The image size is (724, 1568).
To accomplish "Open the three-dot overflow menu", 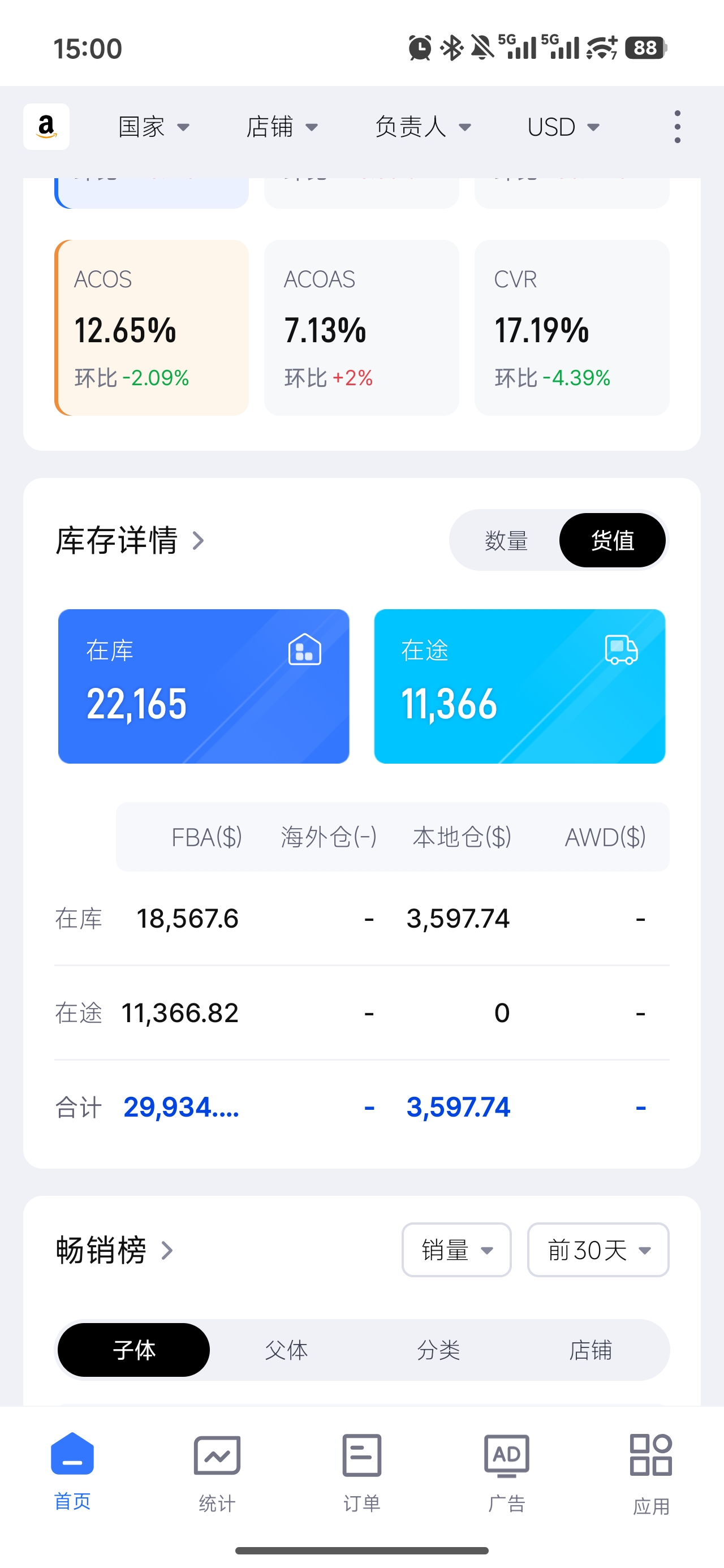I will 677,127.
